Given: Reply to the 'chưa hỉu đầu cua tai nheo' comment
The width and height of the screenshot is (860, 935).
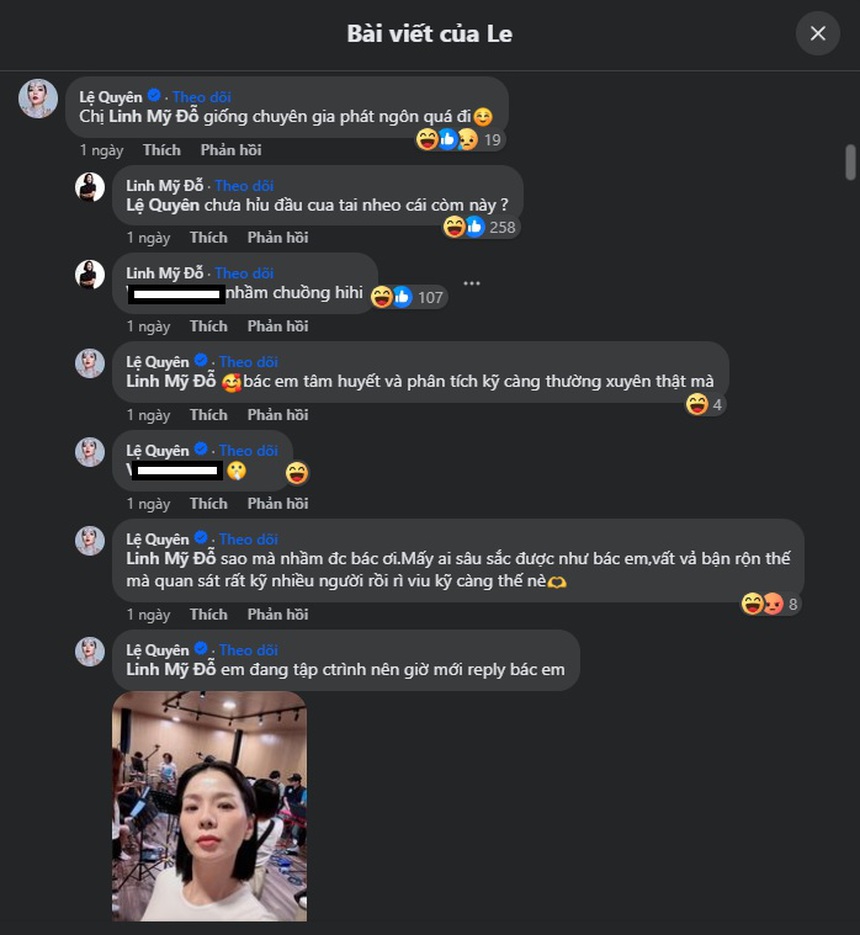Looking at the screenshot, I should (x=277, y=238).
